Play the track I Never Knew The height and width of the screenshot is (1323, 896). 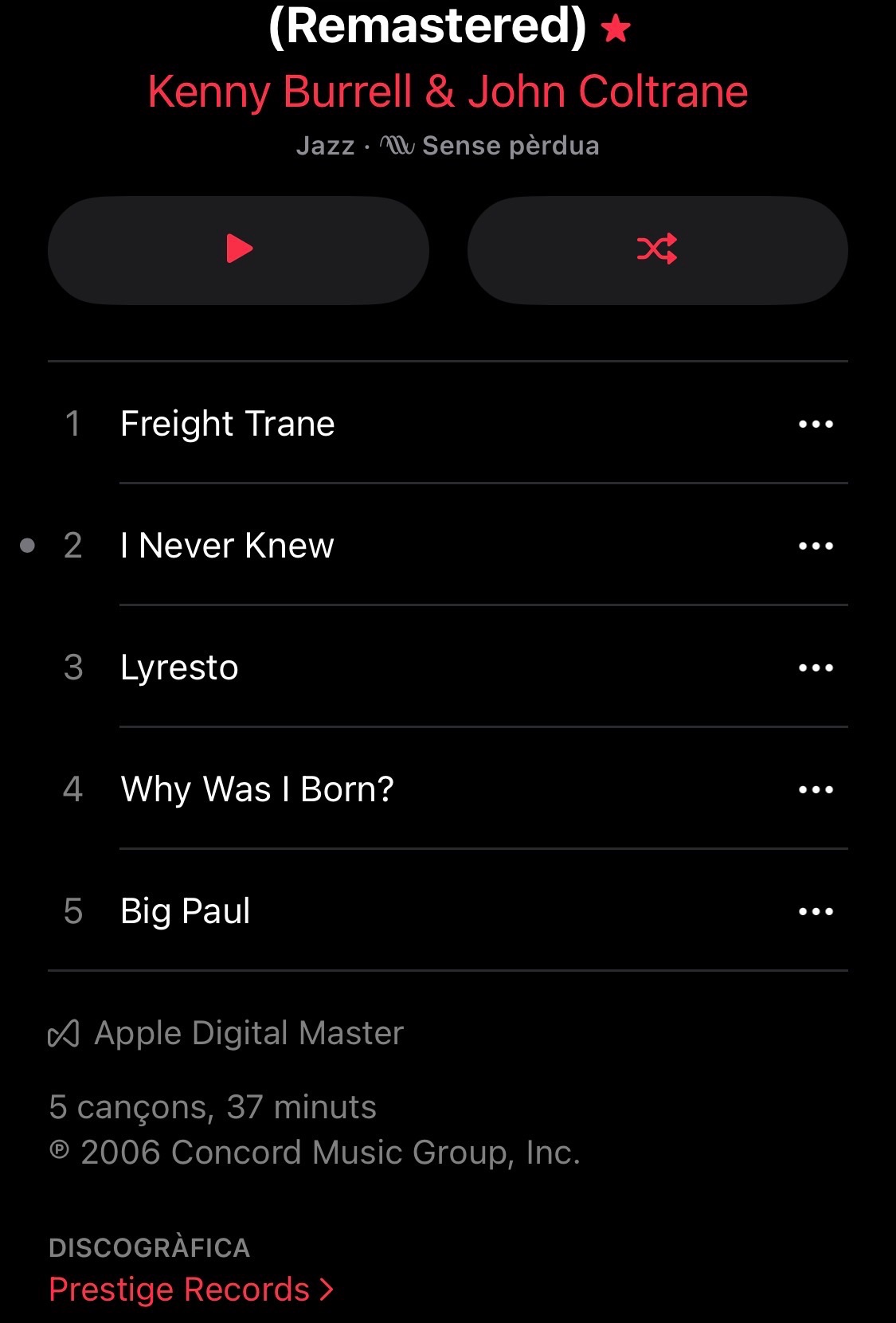pyautogui.click(x=228, y=546)
